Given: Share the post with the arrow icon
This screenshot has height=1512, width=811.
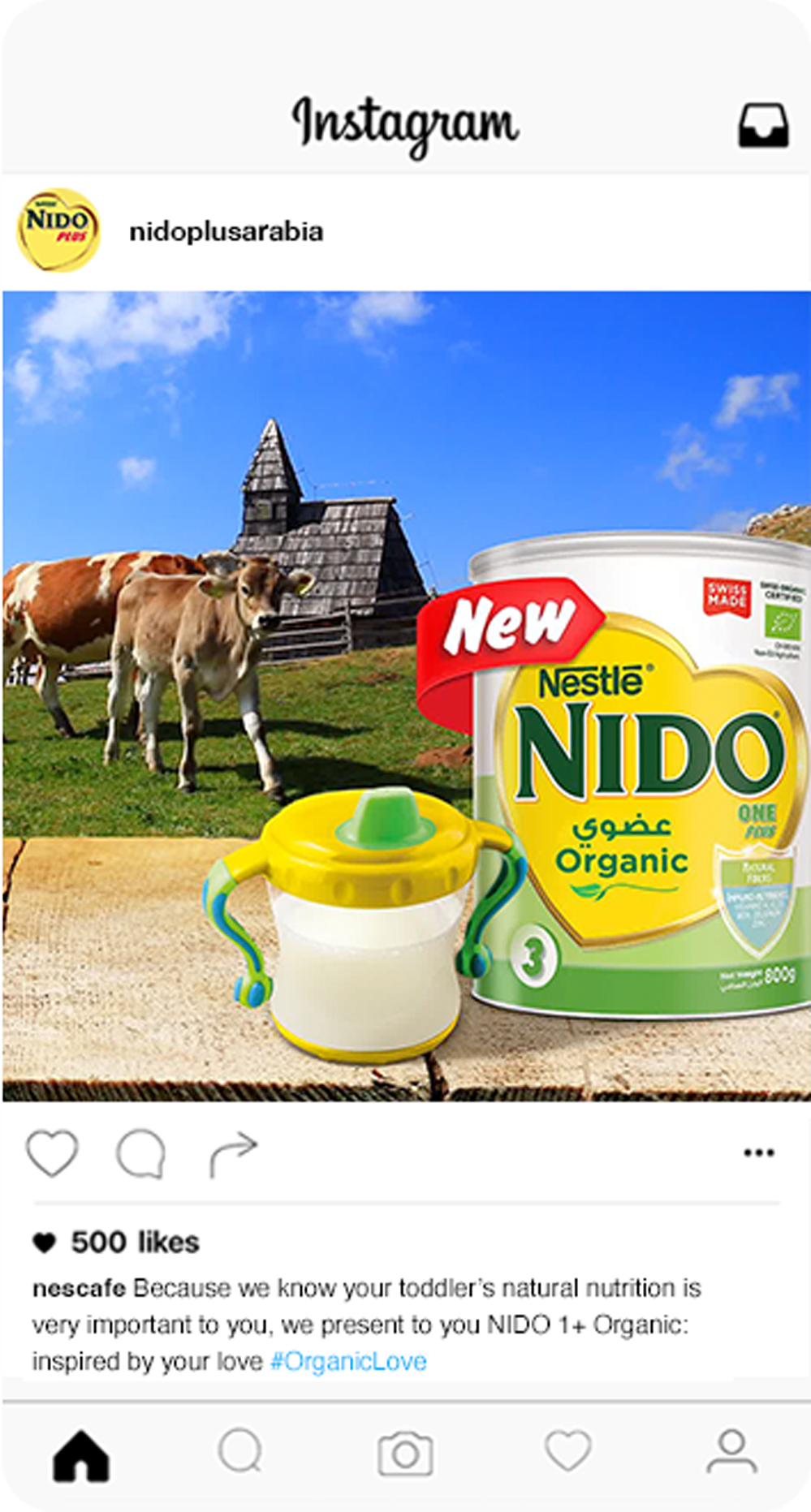Looking at the screenshot, I should point(233,1153).
